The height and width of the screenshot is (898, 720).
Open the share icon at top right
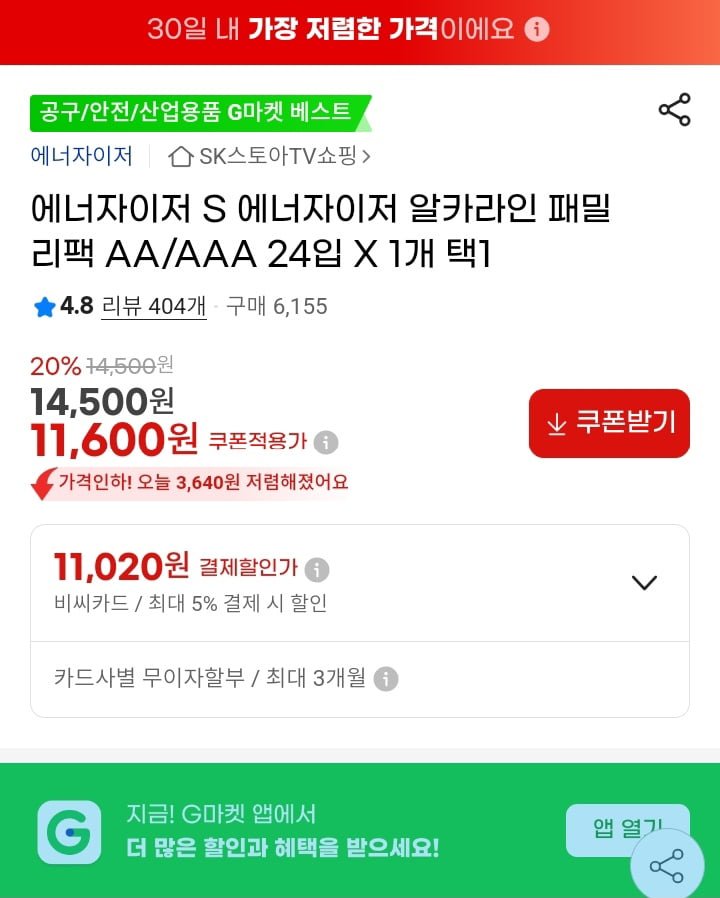tap(676, 108)
